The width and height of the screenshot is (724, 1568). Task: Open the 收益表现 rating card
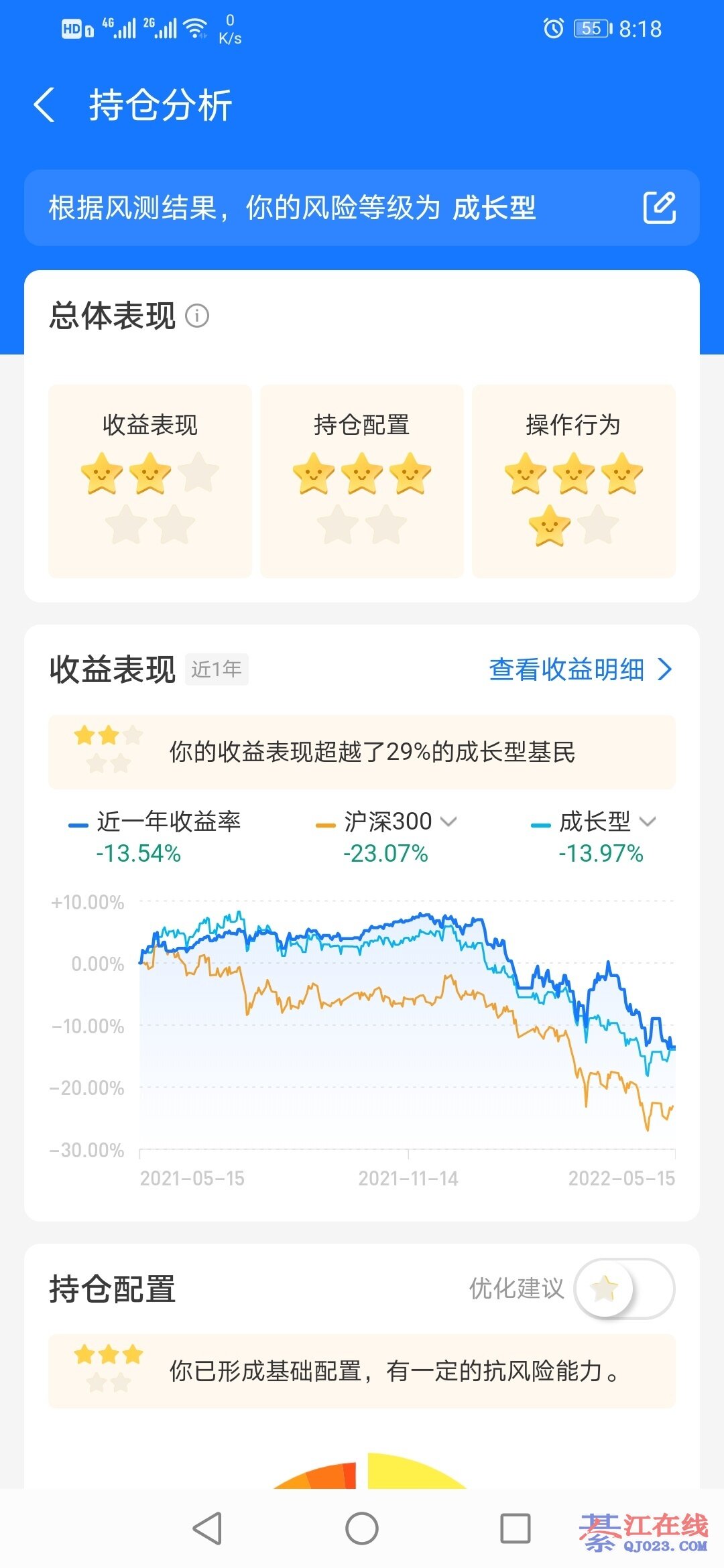point(150,480)
